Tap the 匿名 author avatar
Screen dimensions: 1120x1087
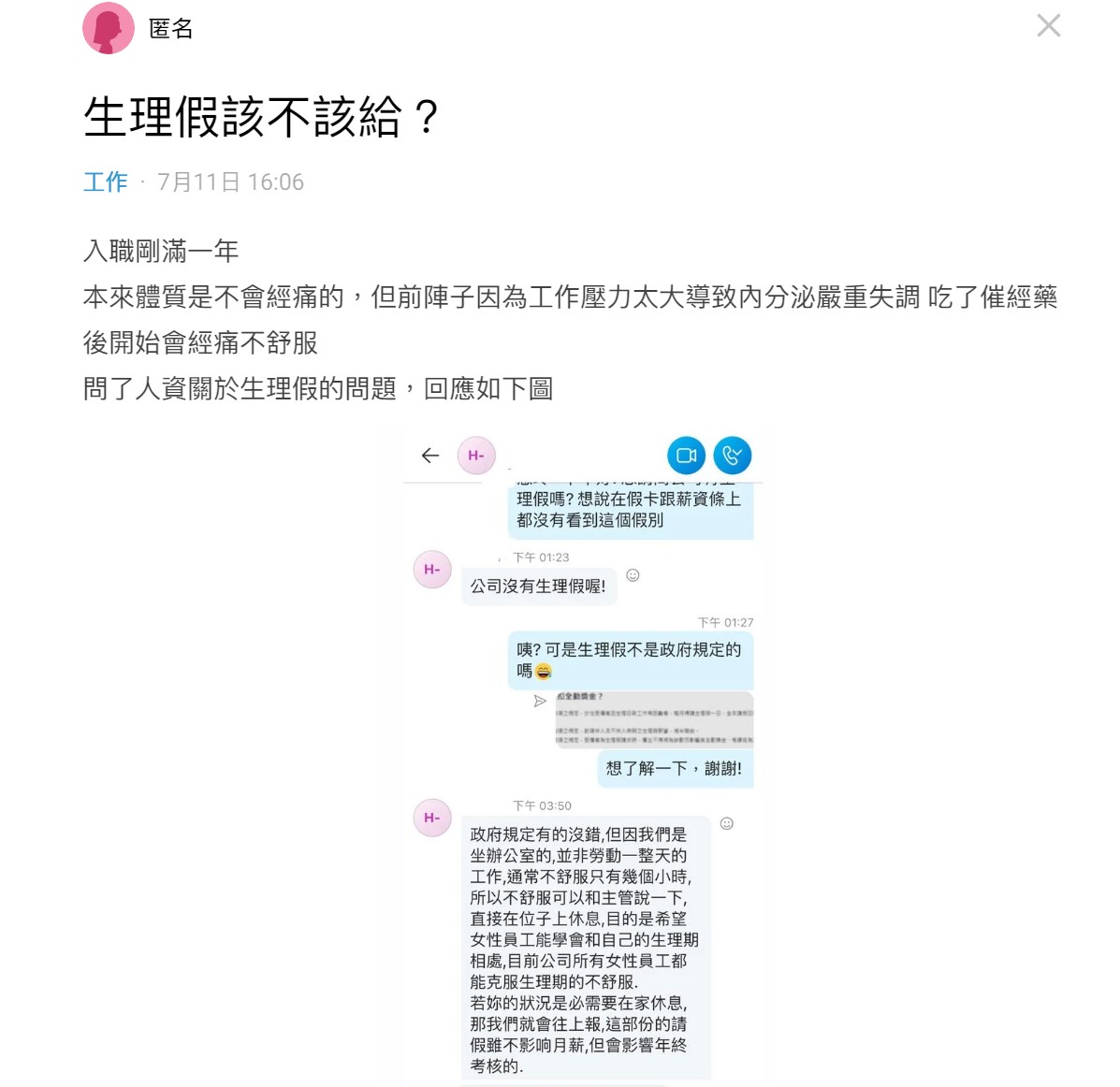point(109,28)
